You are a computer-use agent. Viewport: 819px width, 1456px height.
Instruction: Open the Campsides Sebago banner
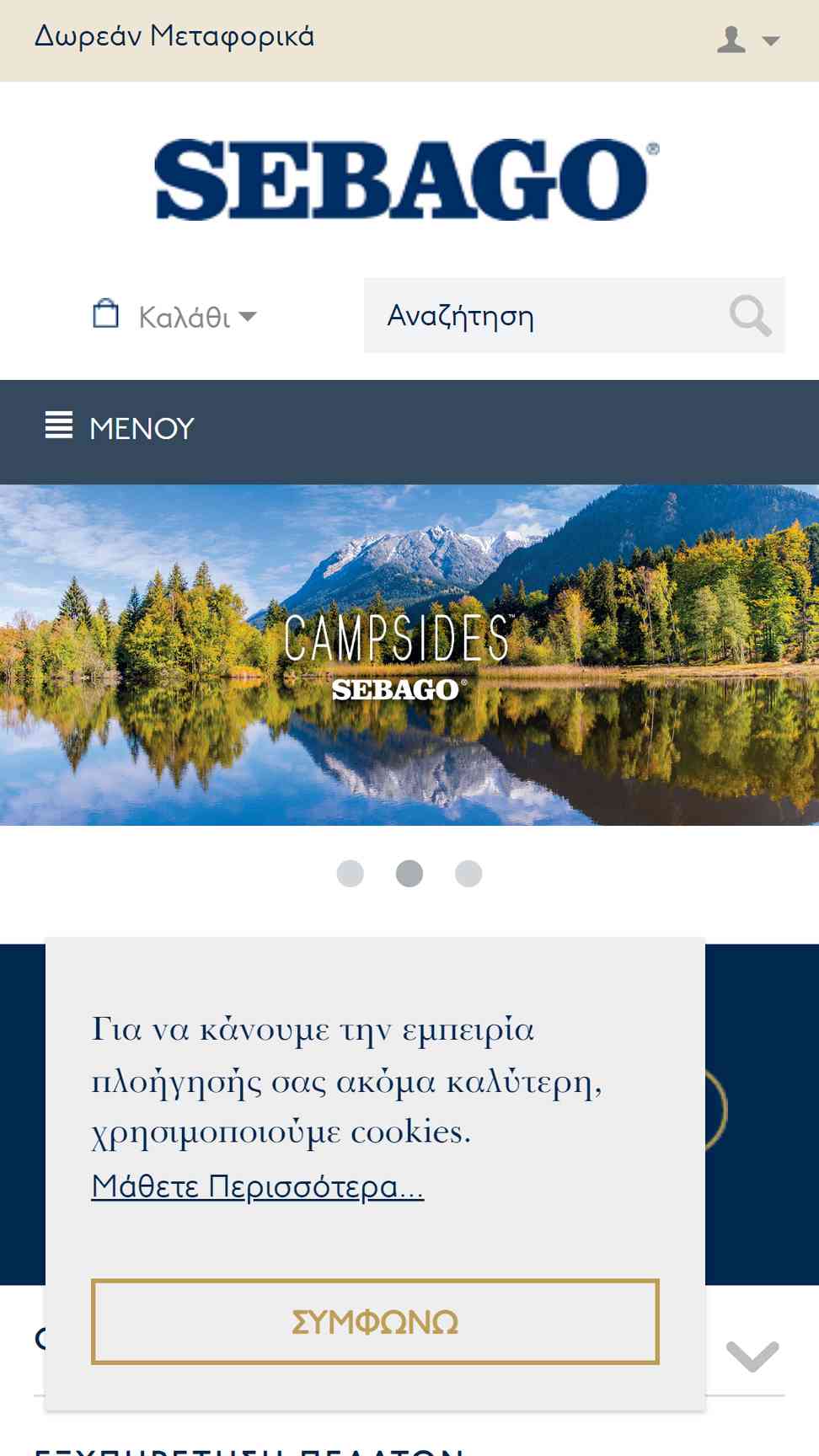click(409, 655)
